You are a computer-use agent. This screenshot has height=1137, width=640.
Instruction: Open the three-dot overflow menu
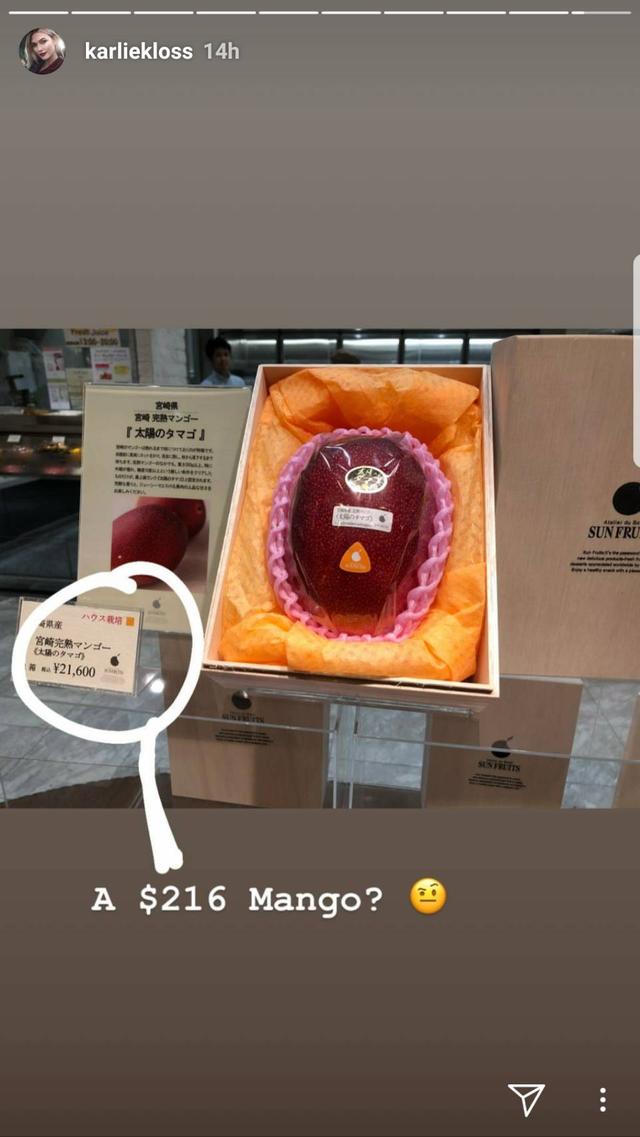[602, 1100]
